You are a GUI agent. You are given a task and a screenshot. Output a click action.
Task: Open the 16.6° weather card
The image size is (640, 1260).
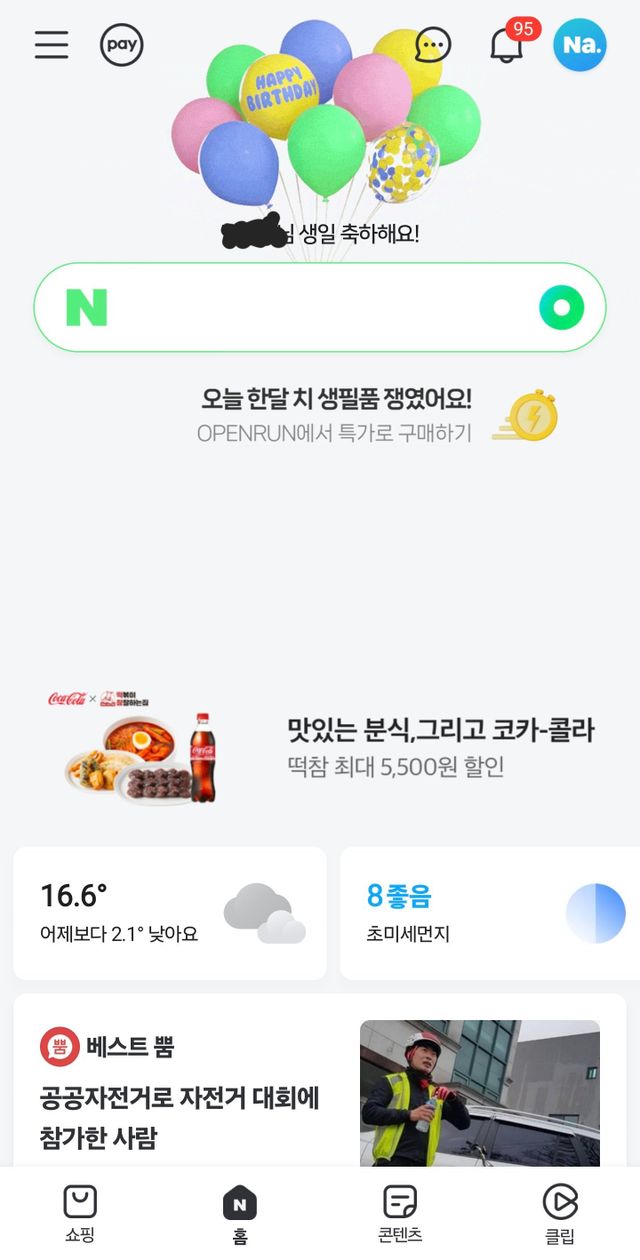click(x=170, y=913)
